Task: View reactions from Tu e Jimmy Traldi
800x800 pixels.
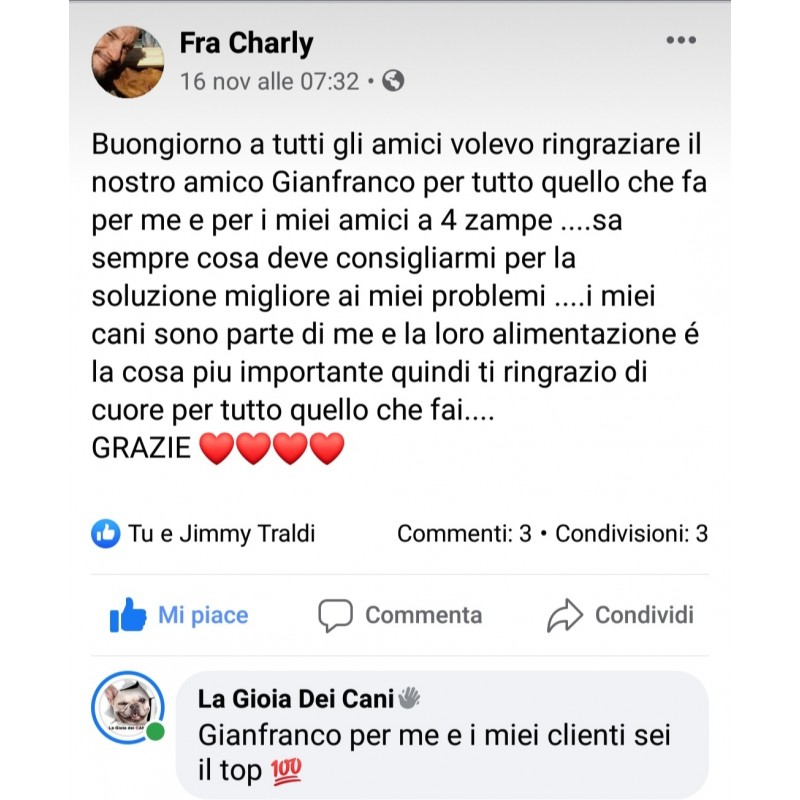Action: click(204, 534)
